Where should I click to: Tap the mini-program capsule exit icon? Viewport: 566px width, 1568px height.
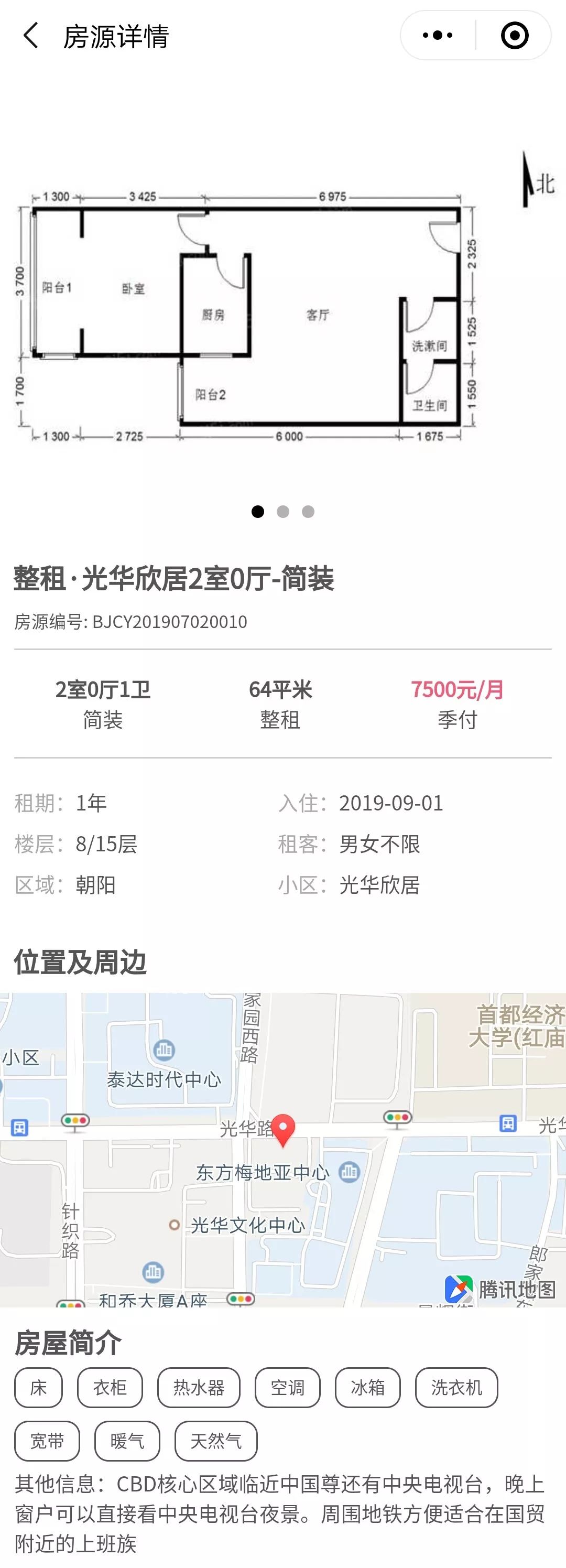[x=514, y=35]
